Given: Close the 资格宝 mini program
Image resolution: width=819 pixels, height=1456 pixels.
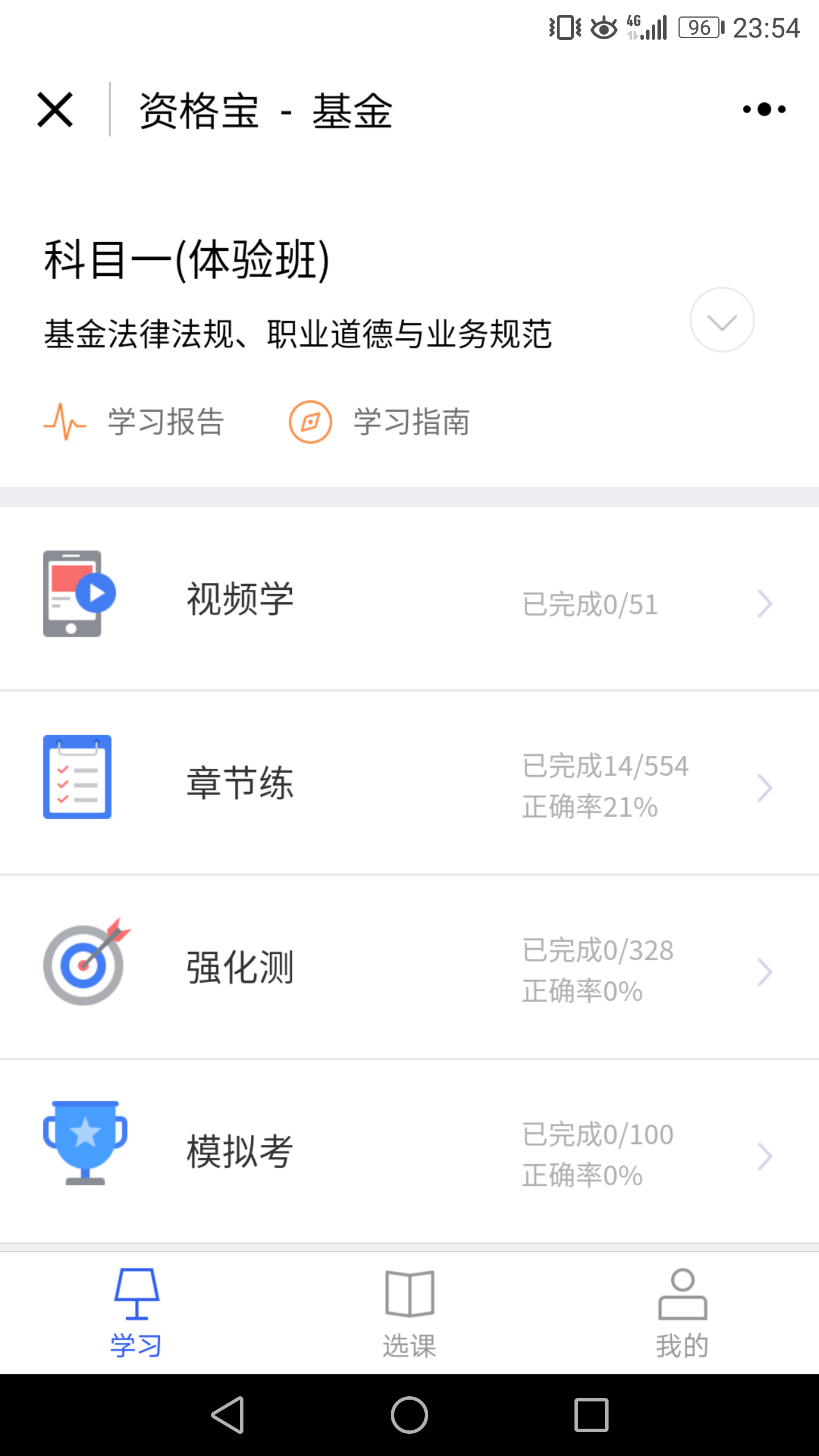Looking at the screenshot, I should click(55, 109).
